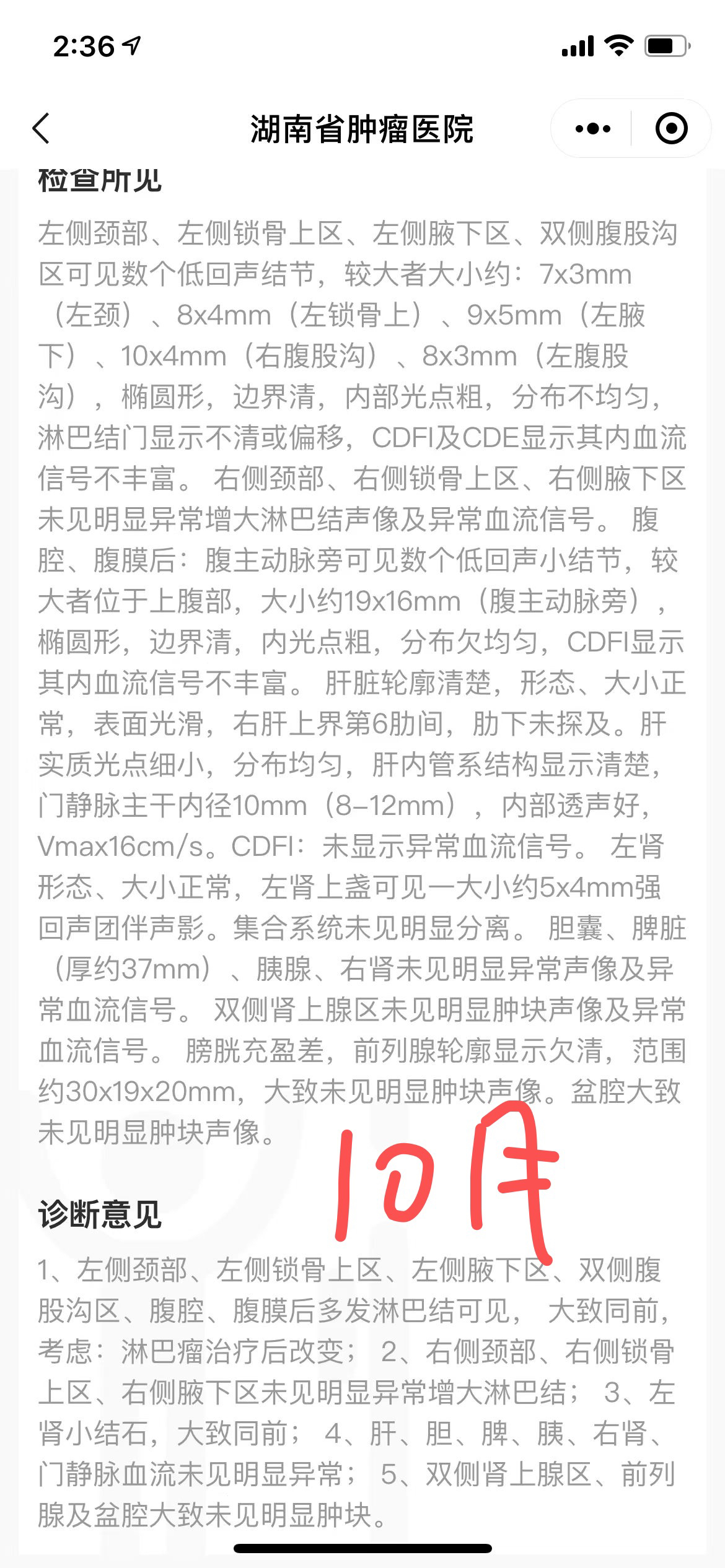Go back from the hospital report page
Viewport: 725px width, 1568px height.
coord(42,129)
